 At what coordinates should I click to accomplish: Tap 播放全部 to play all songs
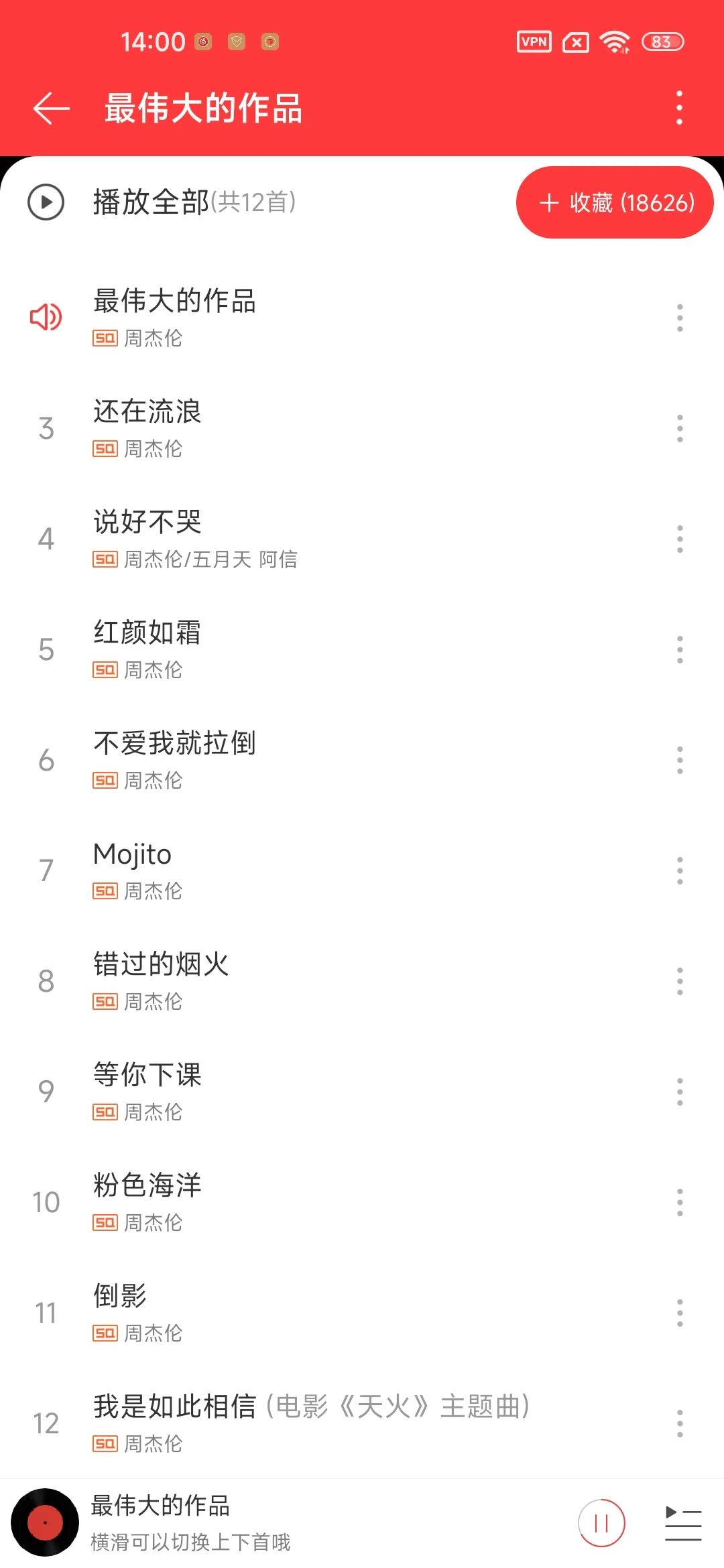[x=151, y=202]
